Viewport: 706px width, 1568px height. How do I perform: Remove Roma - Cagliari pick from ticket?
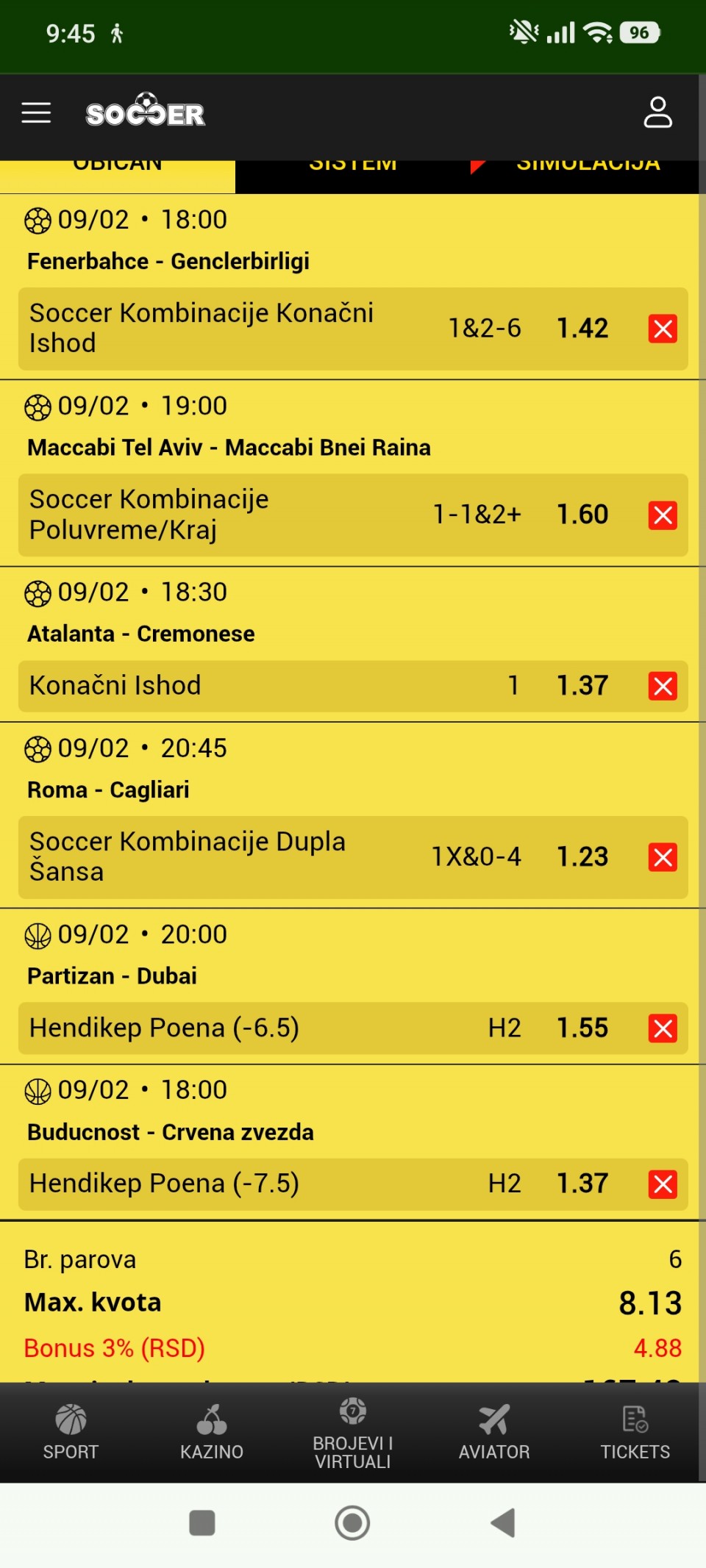click(662, 857)
